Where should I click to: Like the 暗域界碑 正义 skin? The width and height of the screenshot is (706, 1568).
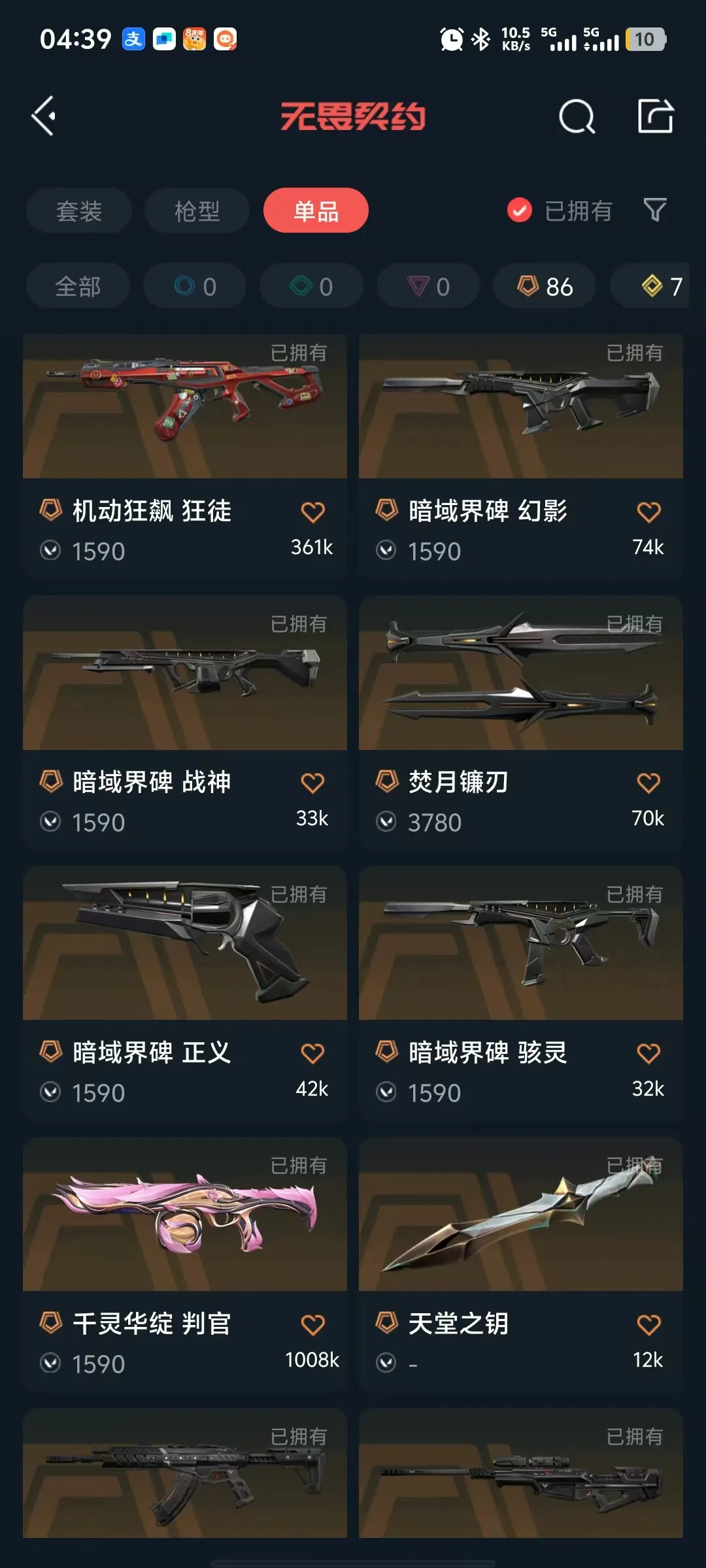312,1053
